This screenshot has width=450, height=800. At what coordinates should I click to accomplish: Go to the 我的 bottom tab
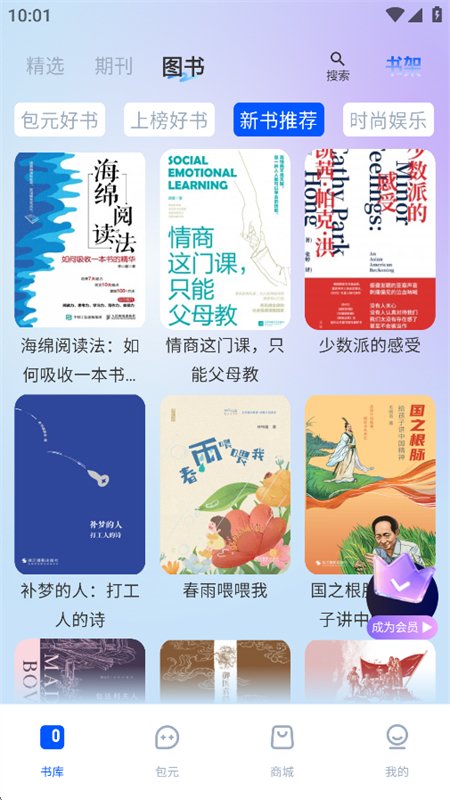[396, 751]
